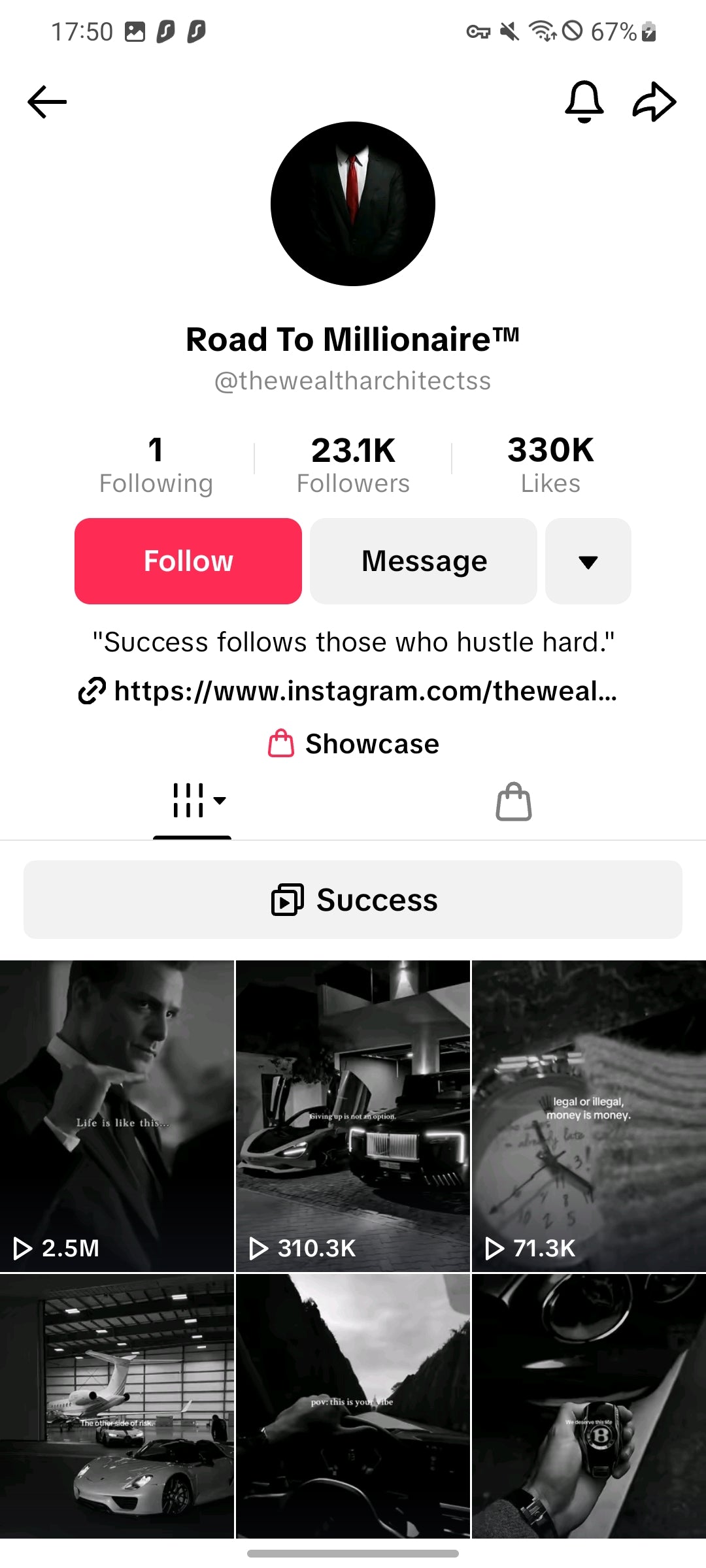Open the Following list

pos(156,465)
